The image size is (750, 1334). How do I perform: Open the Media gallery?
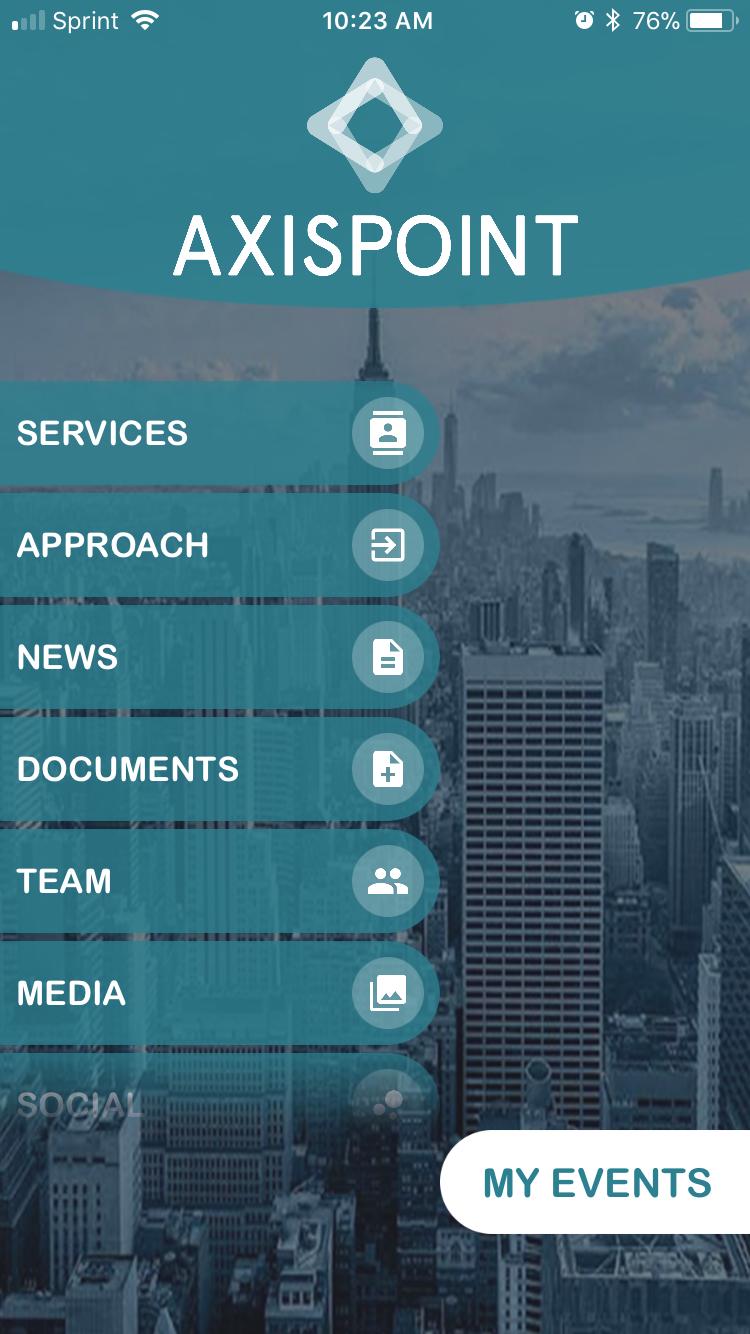[x=200, y=993]
